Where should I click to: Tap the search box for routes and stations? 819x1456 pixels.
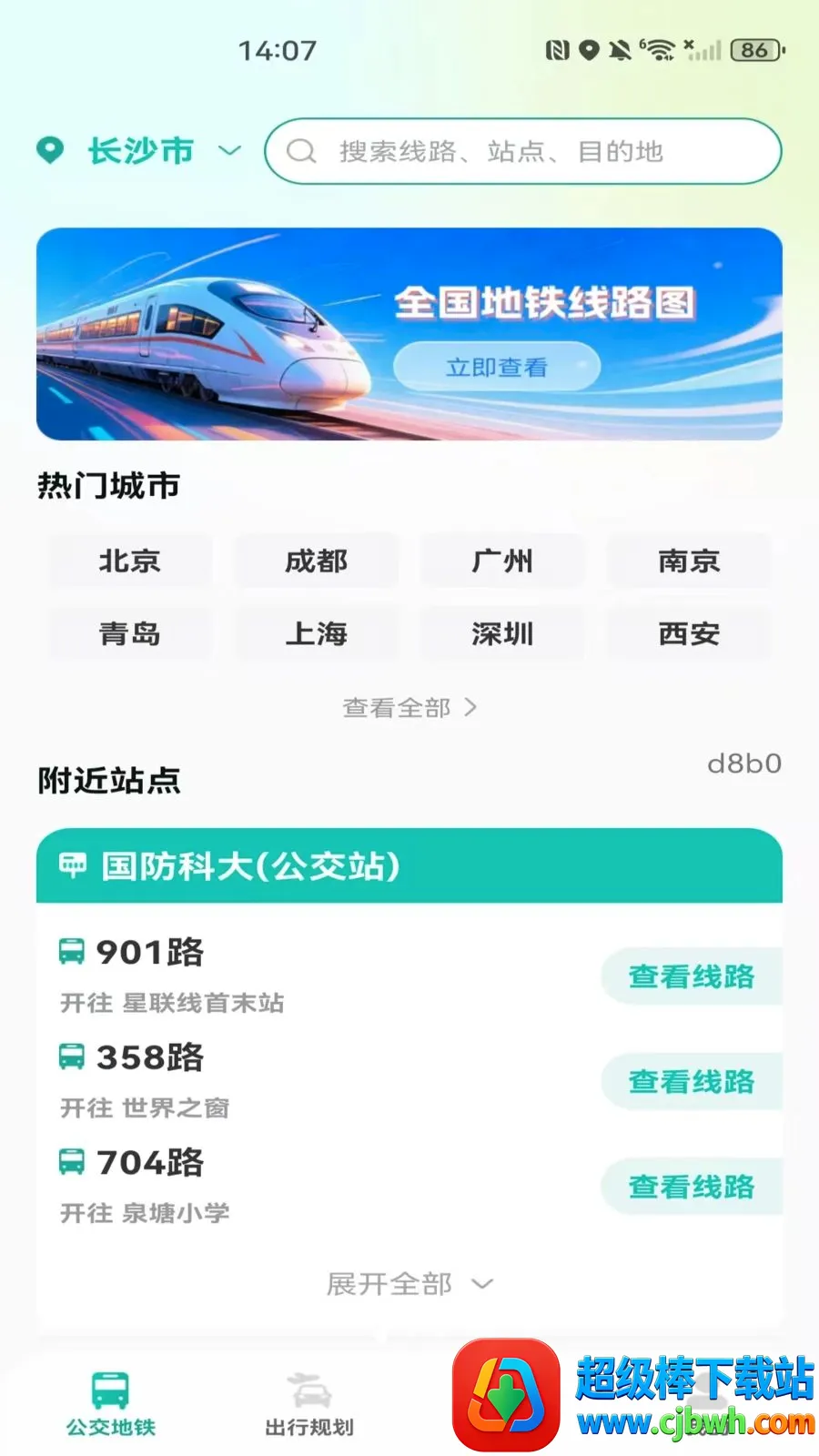[523, 151]
